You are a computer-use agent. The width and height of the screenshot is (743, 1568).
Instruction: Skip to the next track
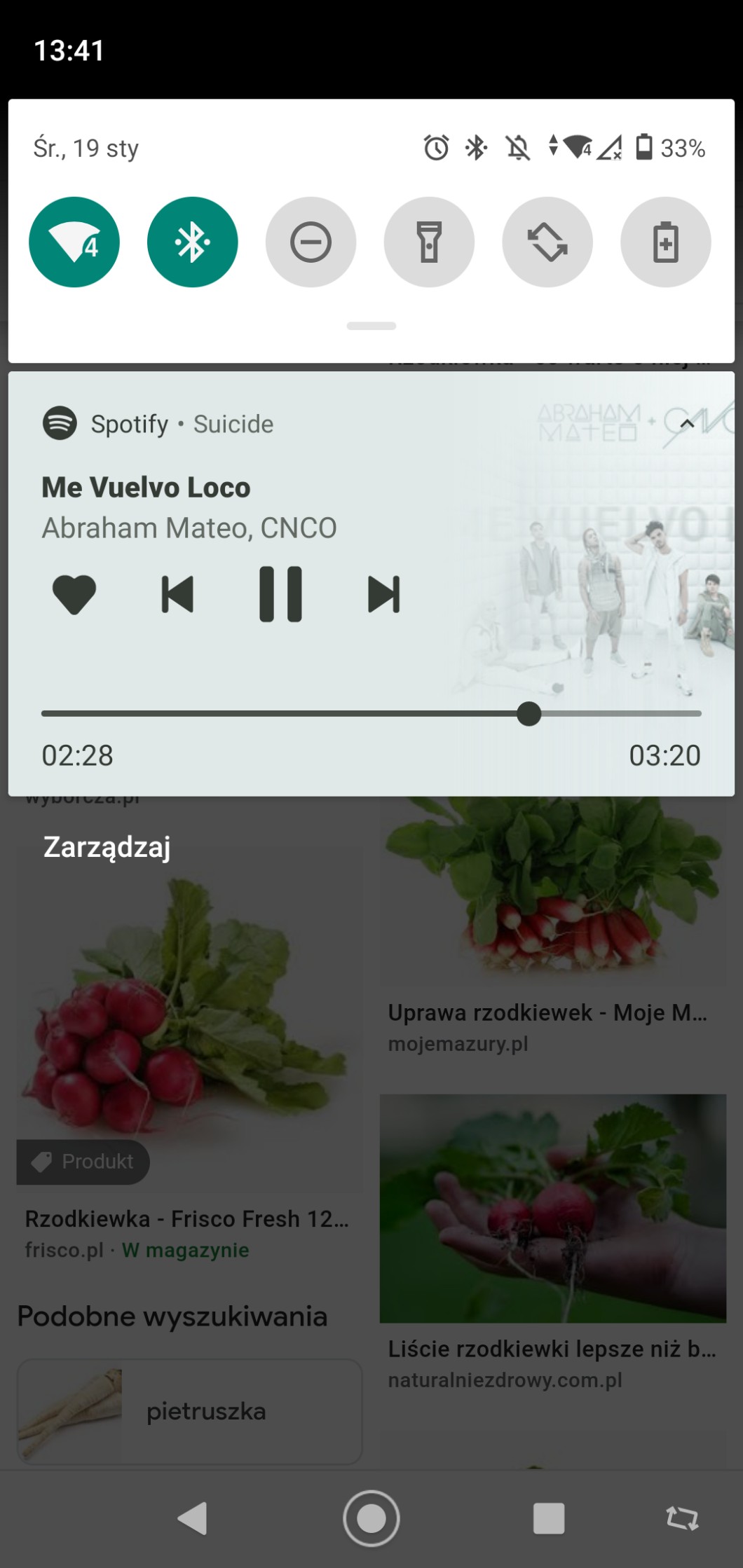tap(384, 594)
